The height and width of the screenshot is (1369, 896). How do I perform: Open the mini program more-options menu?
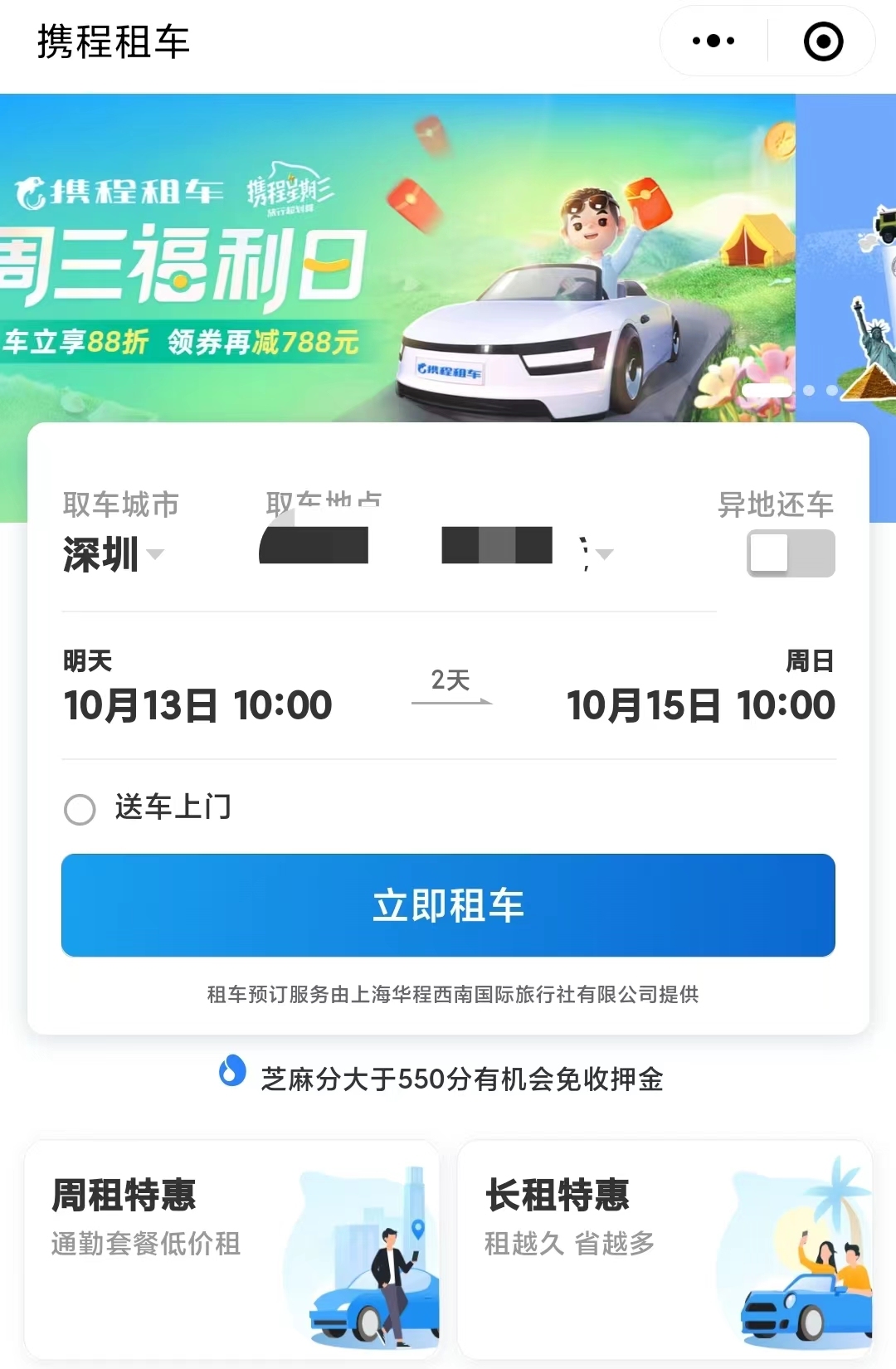(713, 41)
